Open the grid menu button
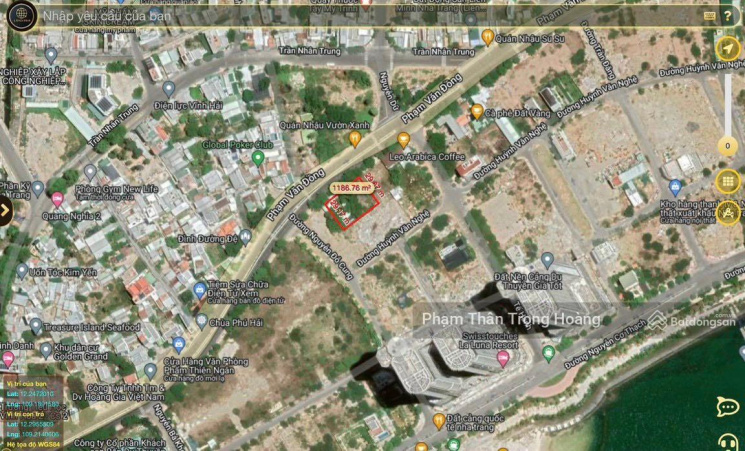Image resolution: width=745 pixels, height=451 pixels. click(x=727, y=181)
